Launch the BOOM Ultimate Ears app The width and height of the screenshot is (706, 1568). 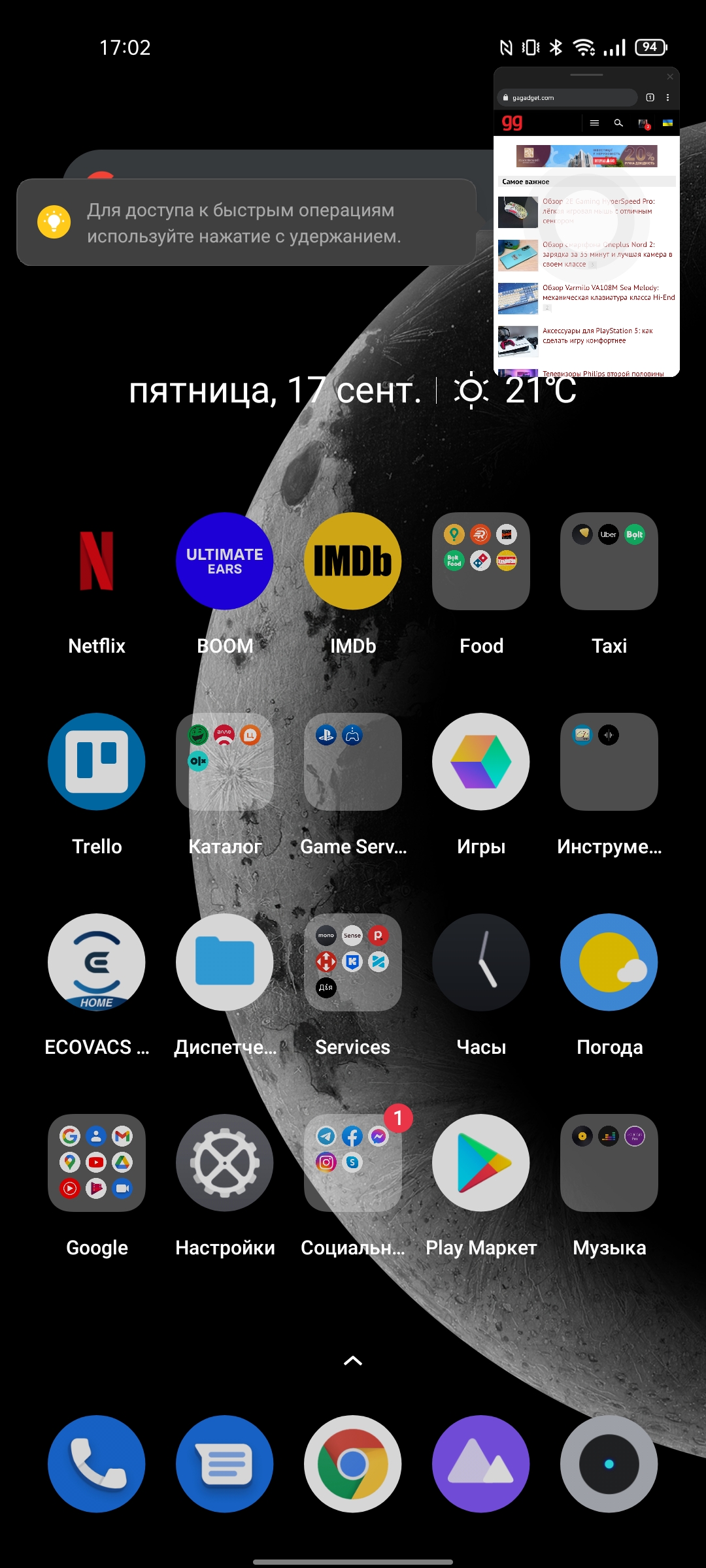225,561
